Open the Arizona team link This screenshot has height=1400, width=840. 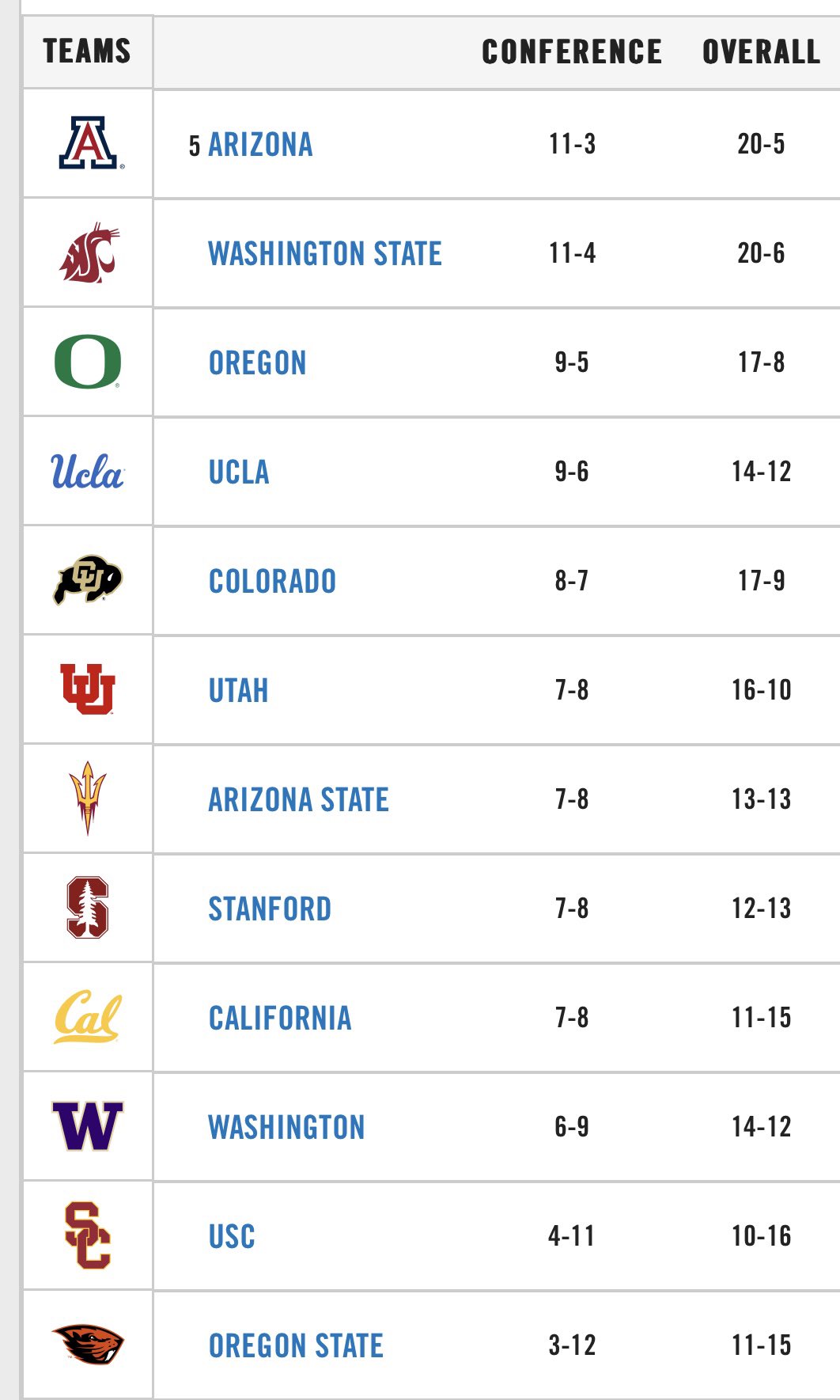tap(260, 145)
